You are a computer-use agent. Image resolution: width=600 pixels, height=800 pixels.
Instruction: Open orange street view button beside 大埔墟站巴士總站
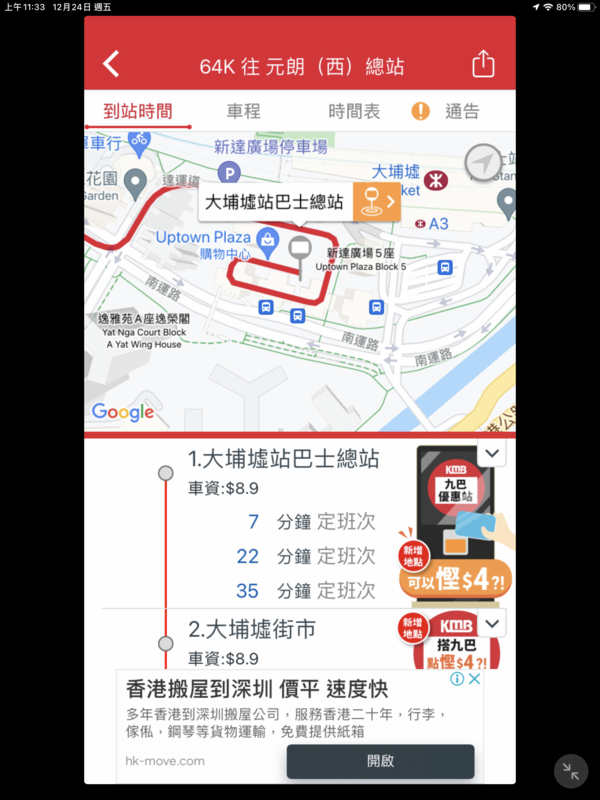375,203
